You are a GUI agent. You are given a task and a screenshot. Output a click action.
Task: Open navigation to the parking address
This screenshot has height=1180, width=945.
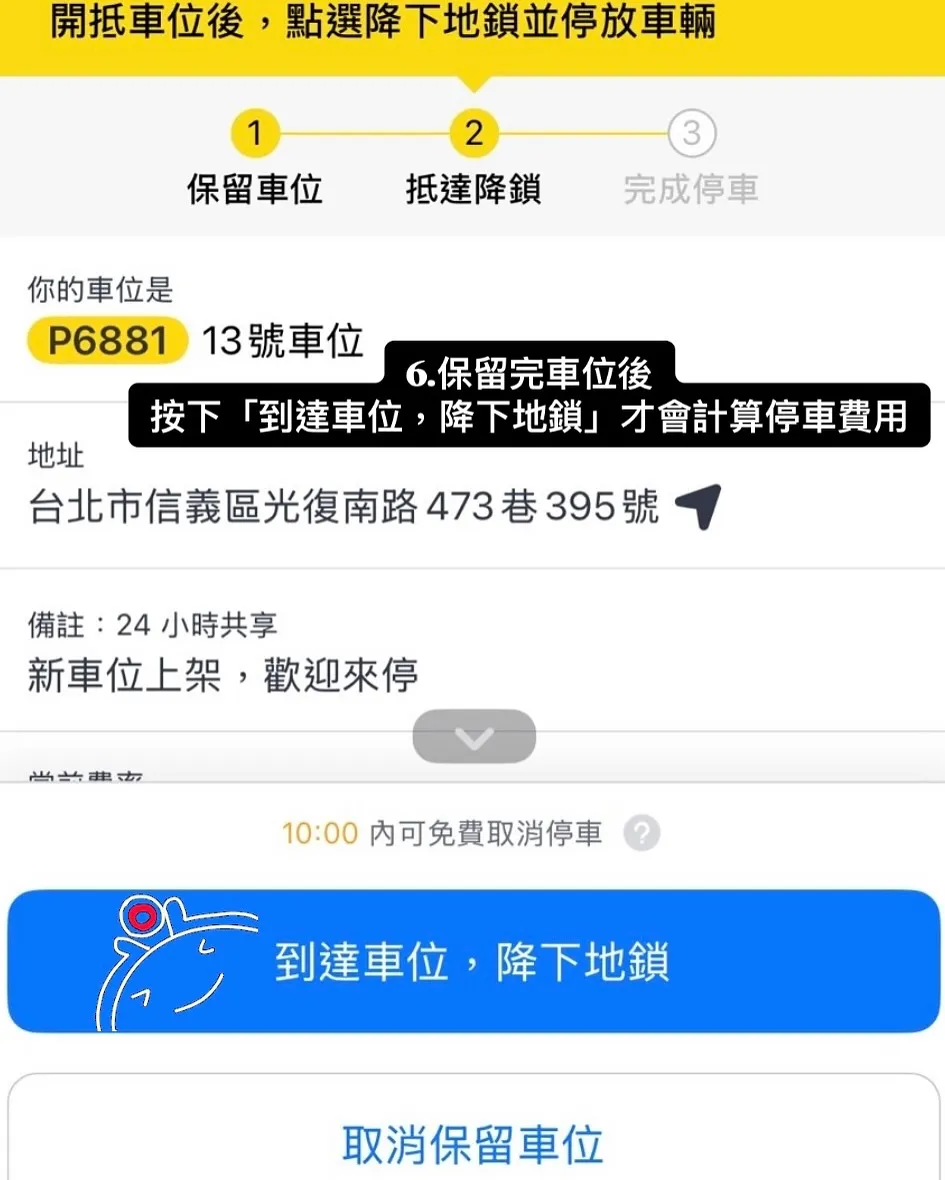[697, 507]
